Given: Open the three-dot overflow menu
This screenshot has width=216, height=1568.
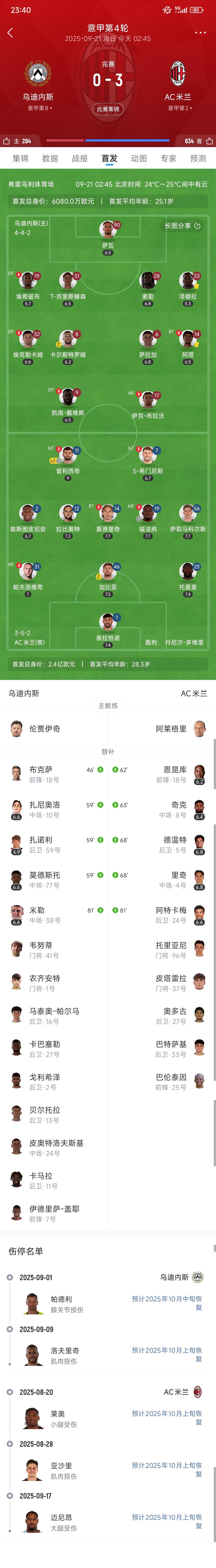Looking at the screenshot, I should (200, 33).
